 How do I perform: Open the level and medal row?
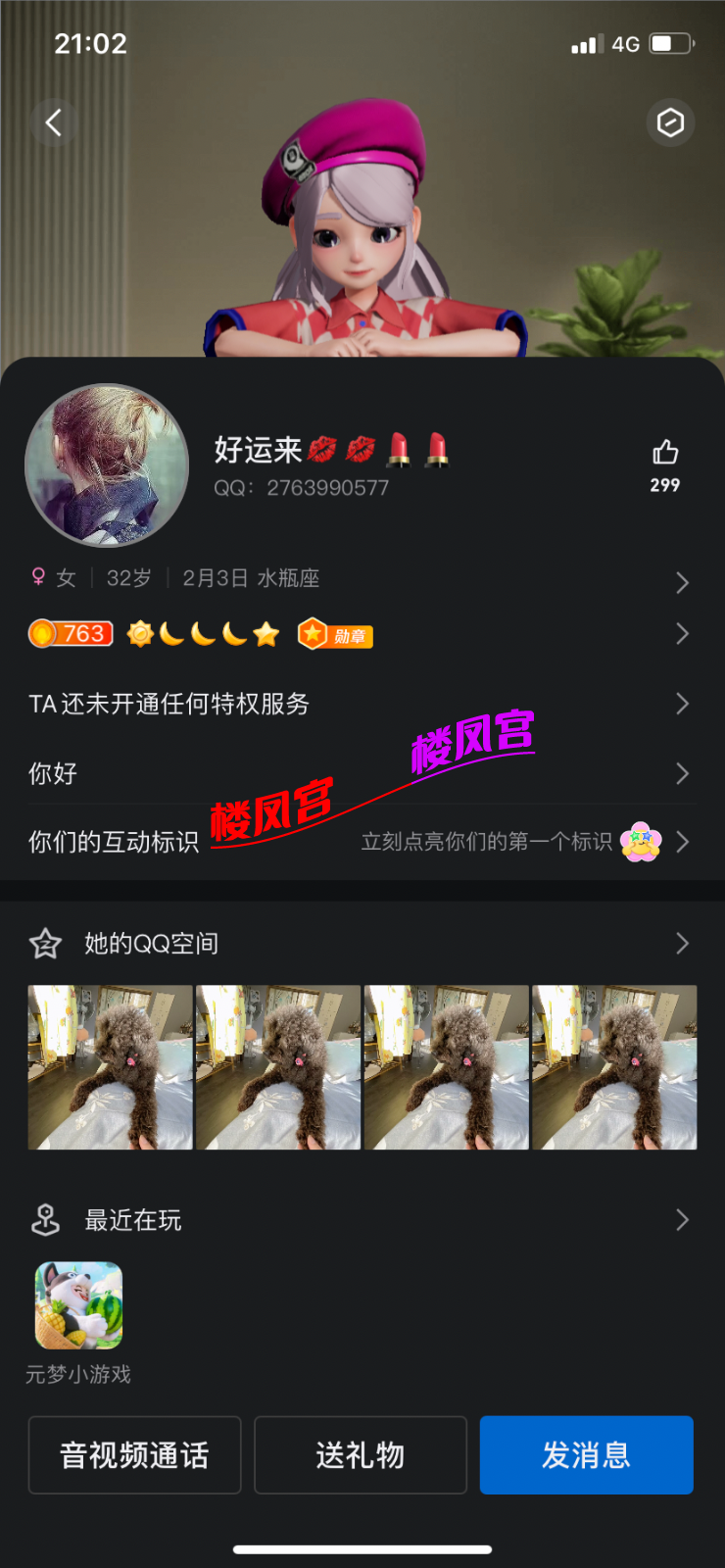[x=361, y=634]
